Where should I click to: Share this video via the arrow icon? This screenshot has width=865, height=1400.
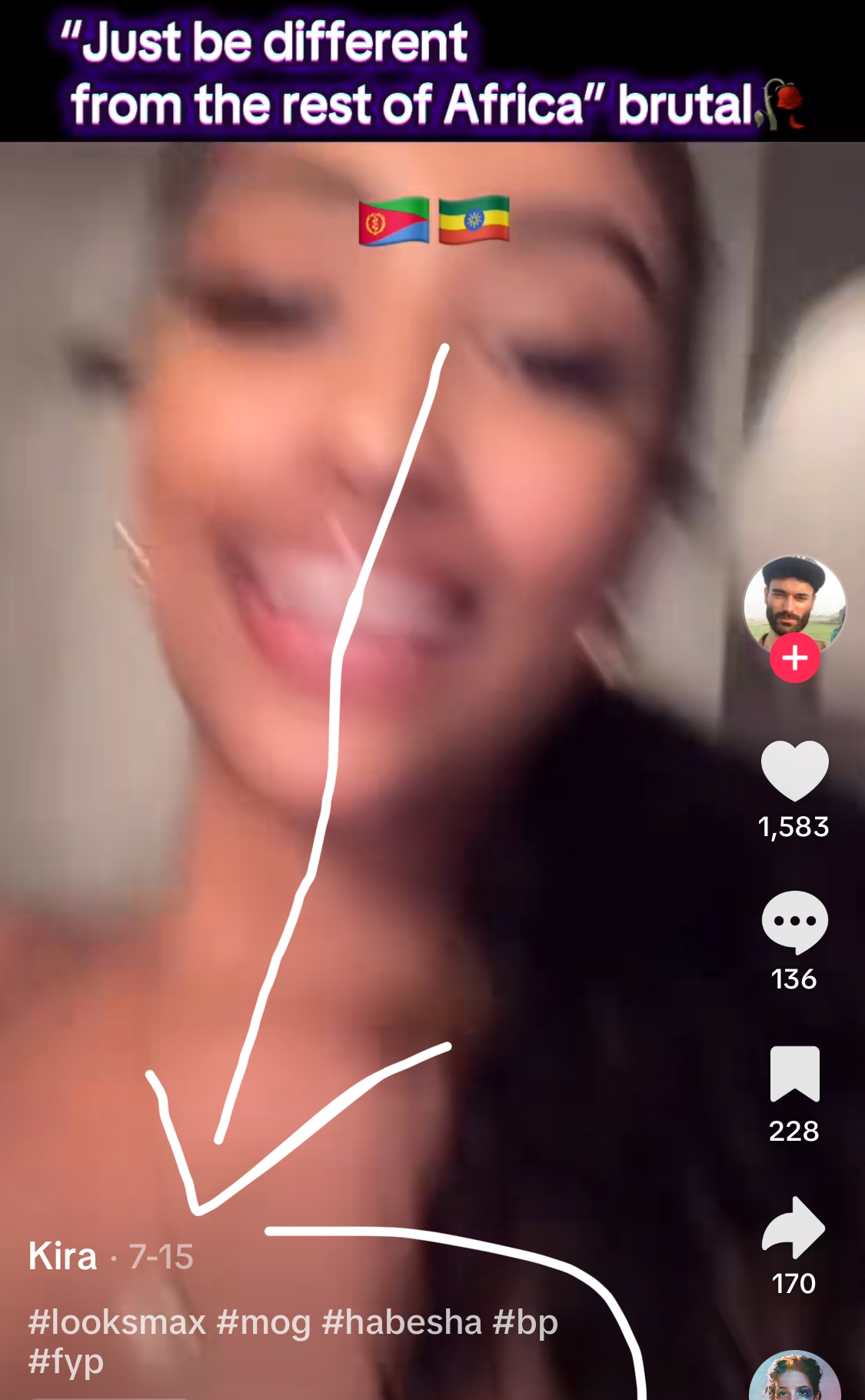[x=794, y=1227]
